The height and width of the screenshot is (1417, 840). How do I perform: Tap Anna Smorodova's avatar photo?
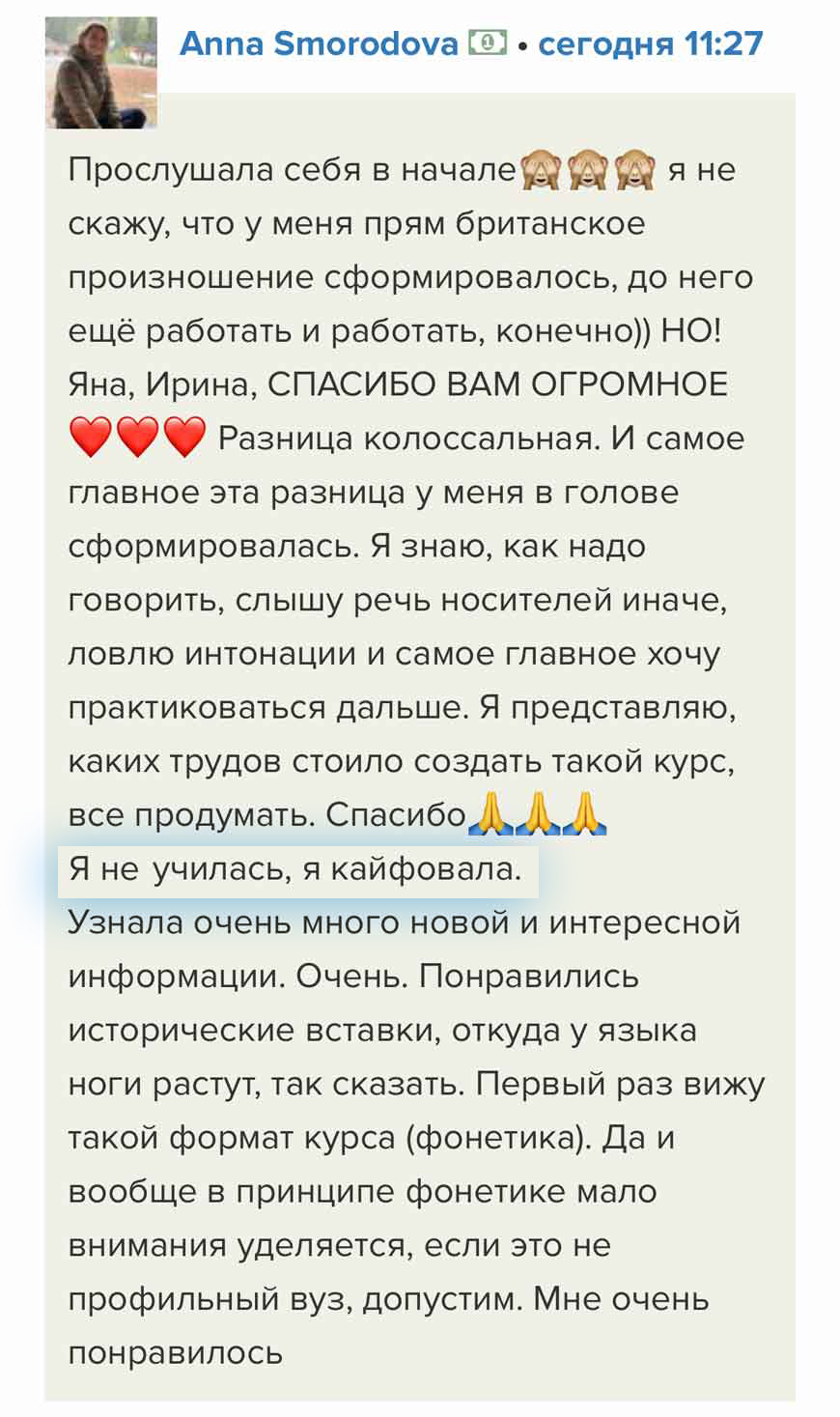(x=100, y=73)
